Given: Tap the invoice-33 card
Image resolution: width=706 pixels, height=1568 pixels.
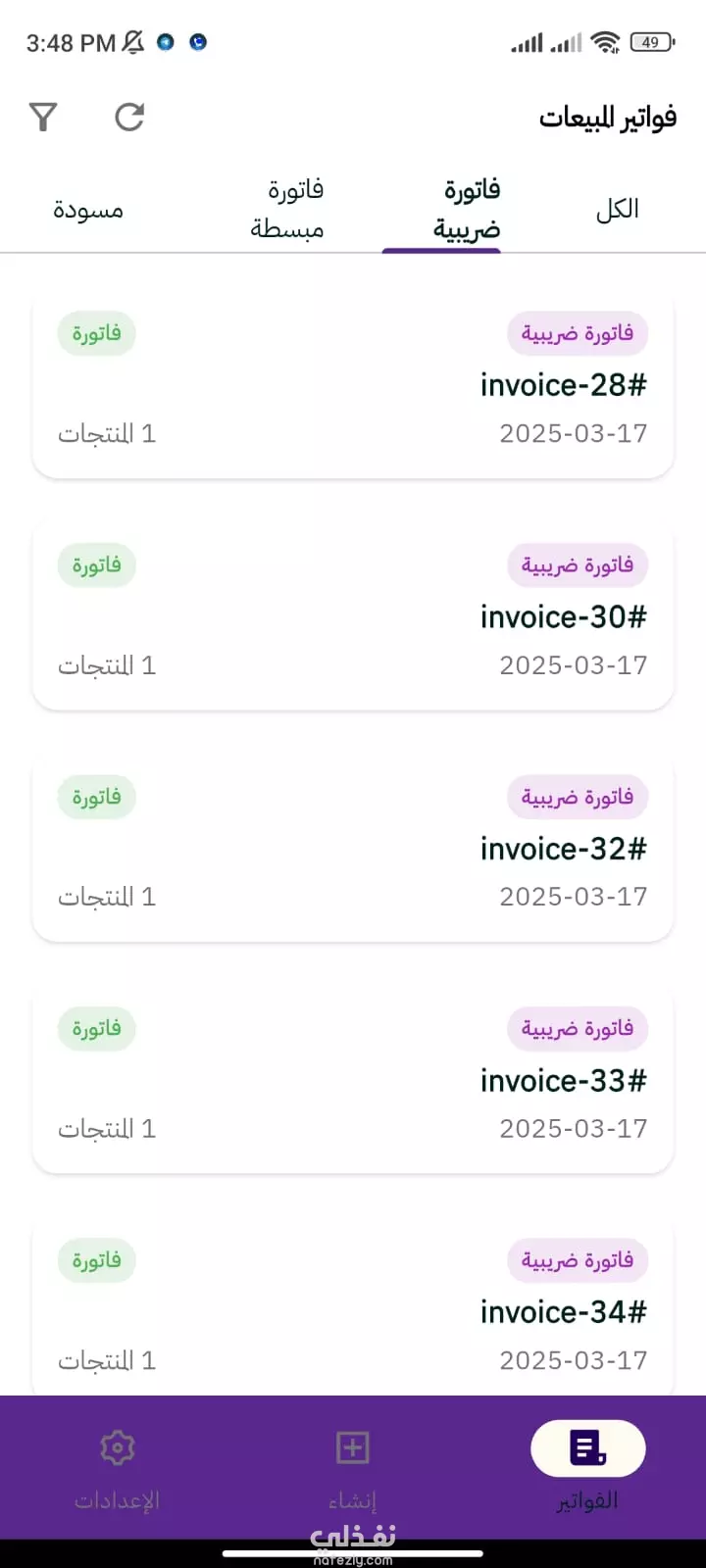Looking at the screenshot, I should [x=353, y=1079].
